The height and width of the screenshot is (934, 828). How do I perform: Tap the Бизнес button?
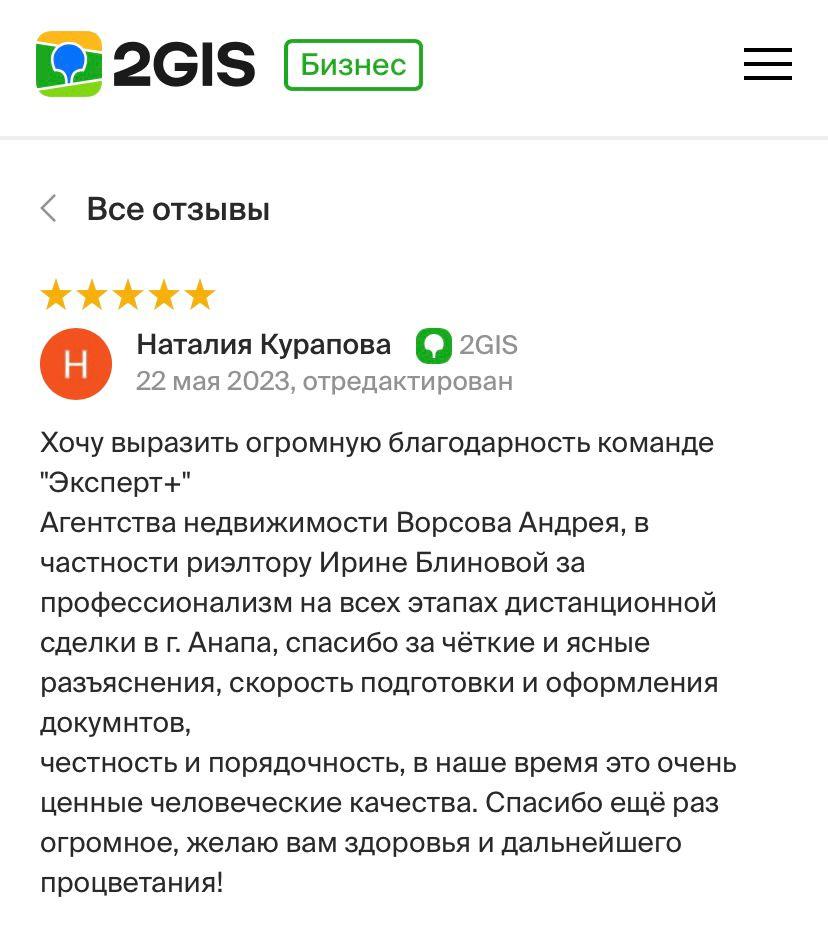click(353, 65)
